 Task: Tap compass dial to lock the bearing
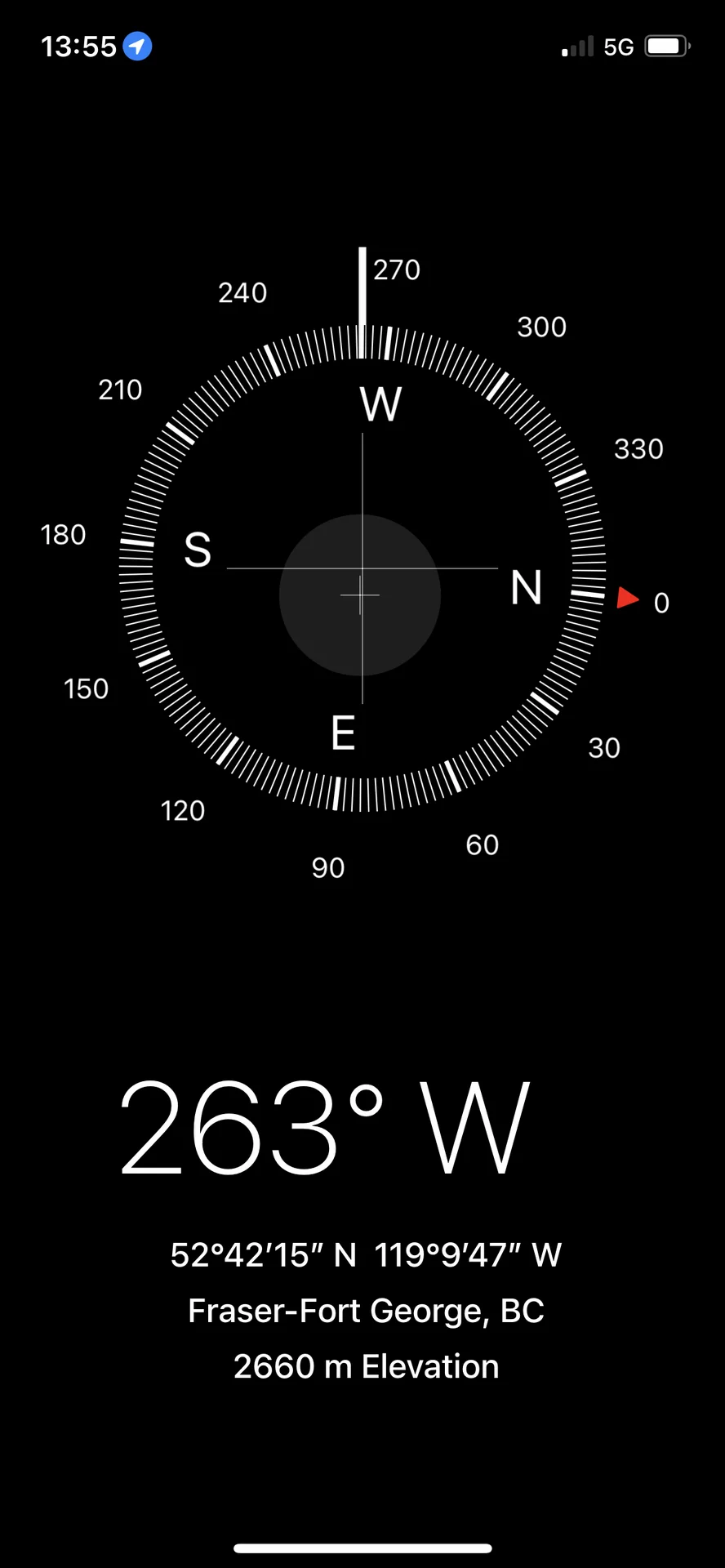coord(362,568)
